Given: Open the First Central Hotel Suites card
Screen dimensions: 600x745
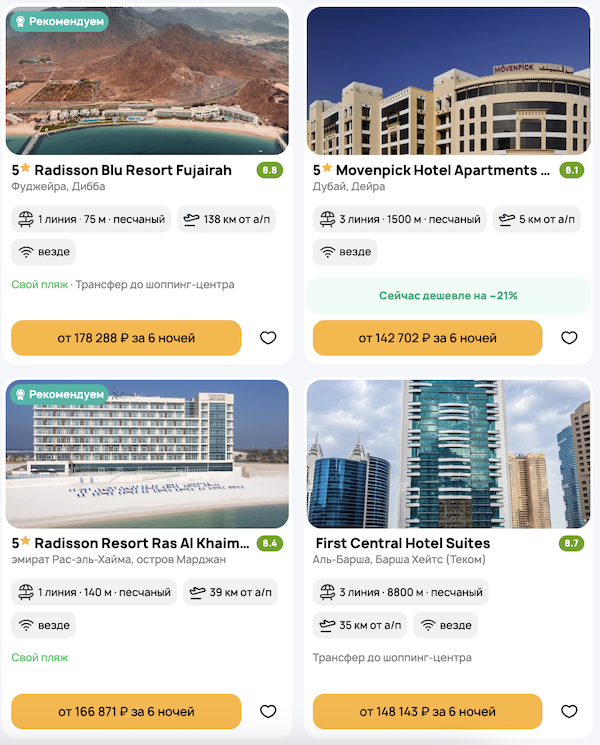Looking at the screenshot, I should point(401,543).
